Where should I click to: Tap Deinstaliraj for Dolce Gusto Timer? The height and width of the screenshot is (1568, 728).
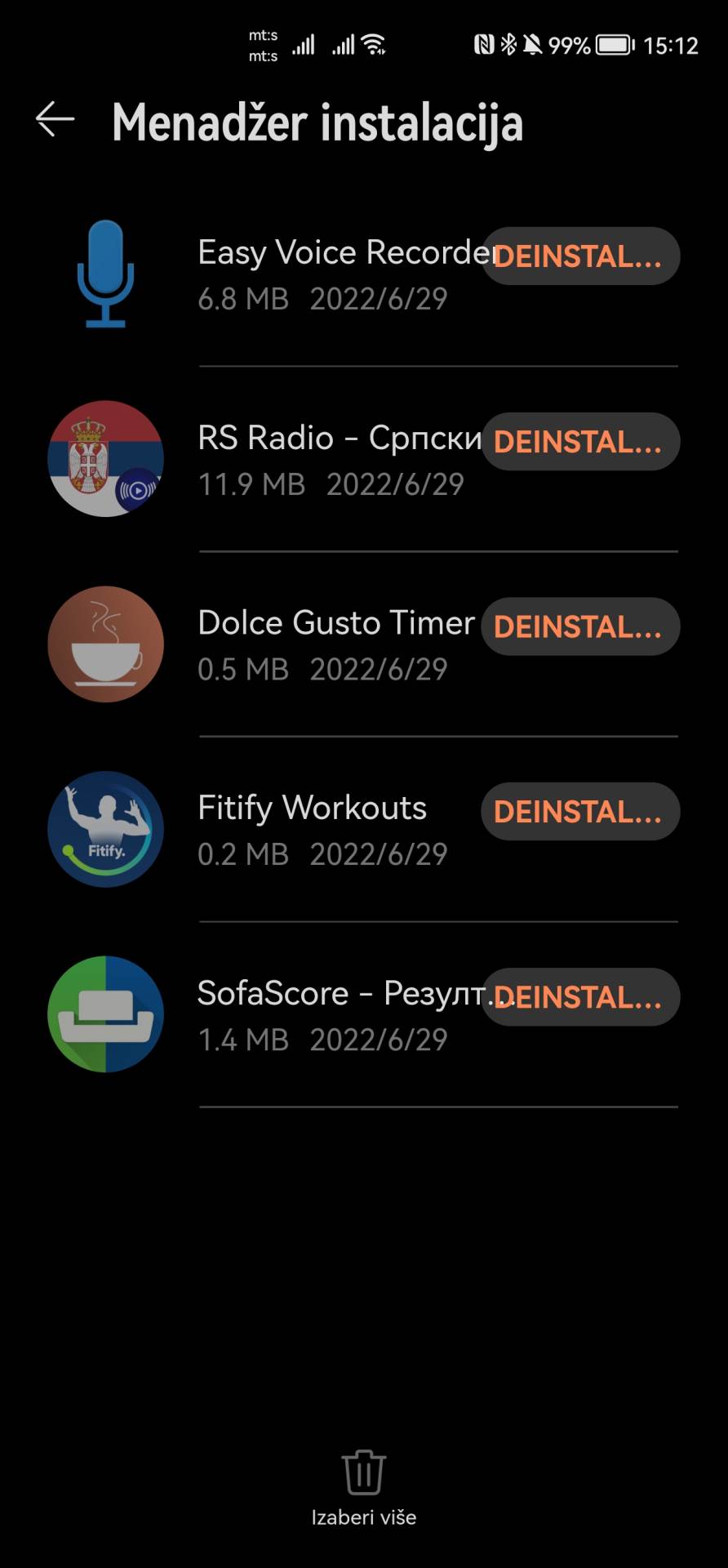579,627
